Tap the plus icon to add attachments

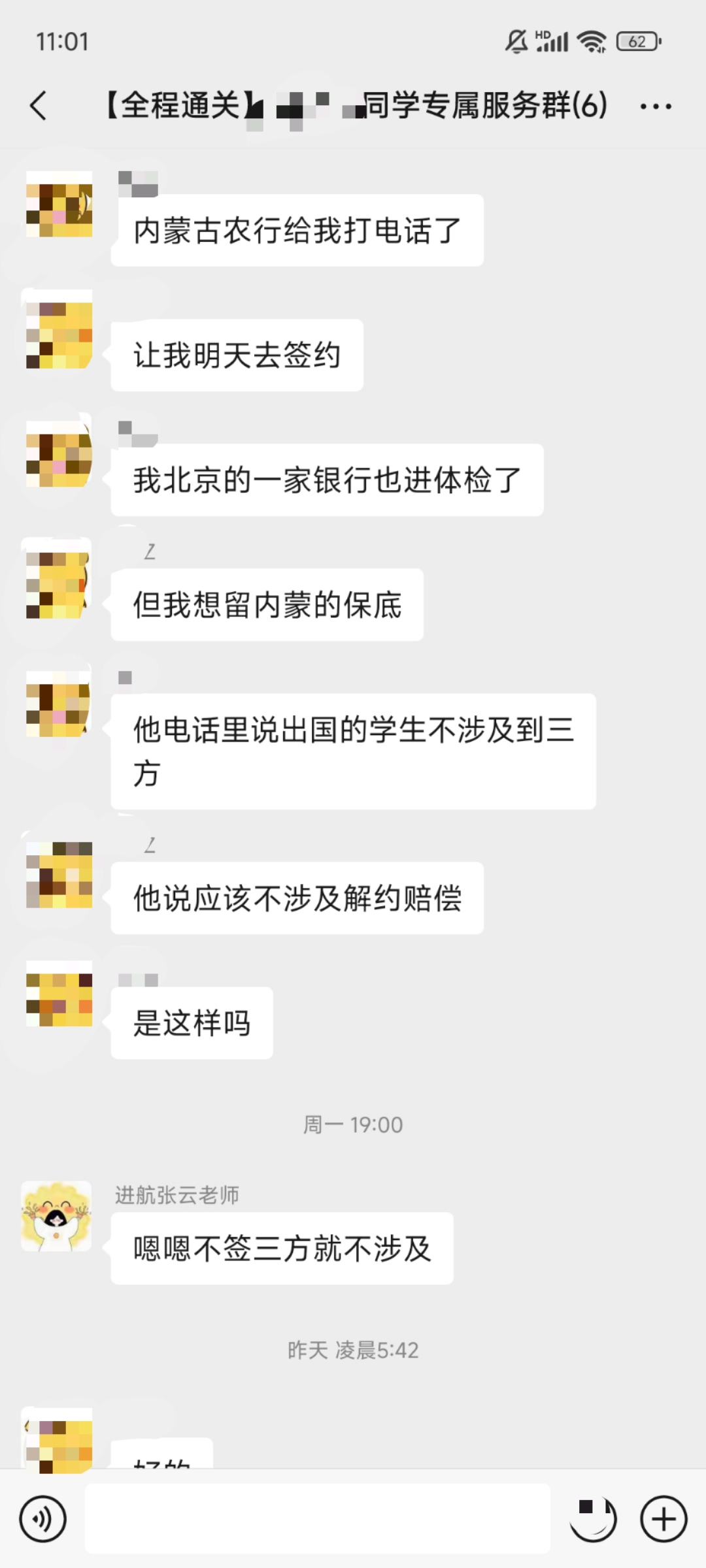point(662,1518)
